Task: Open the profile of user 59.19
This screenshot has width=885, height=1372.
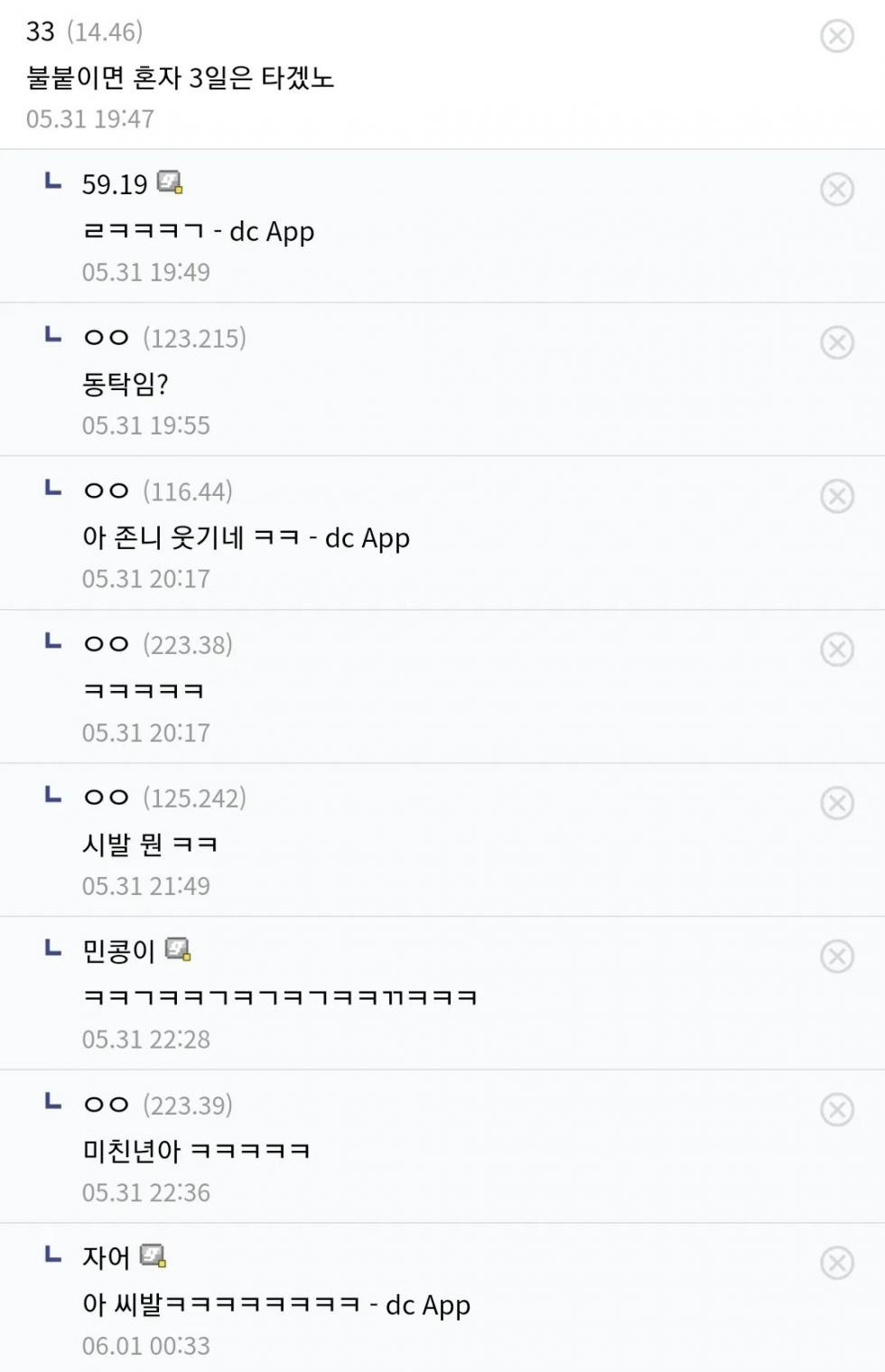Action: tap(115, 184)
